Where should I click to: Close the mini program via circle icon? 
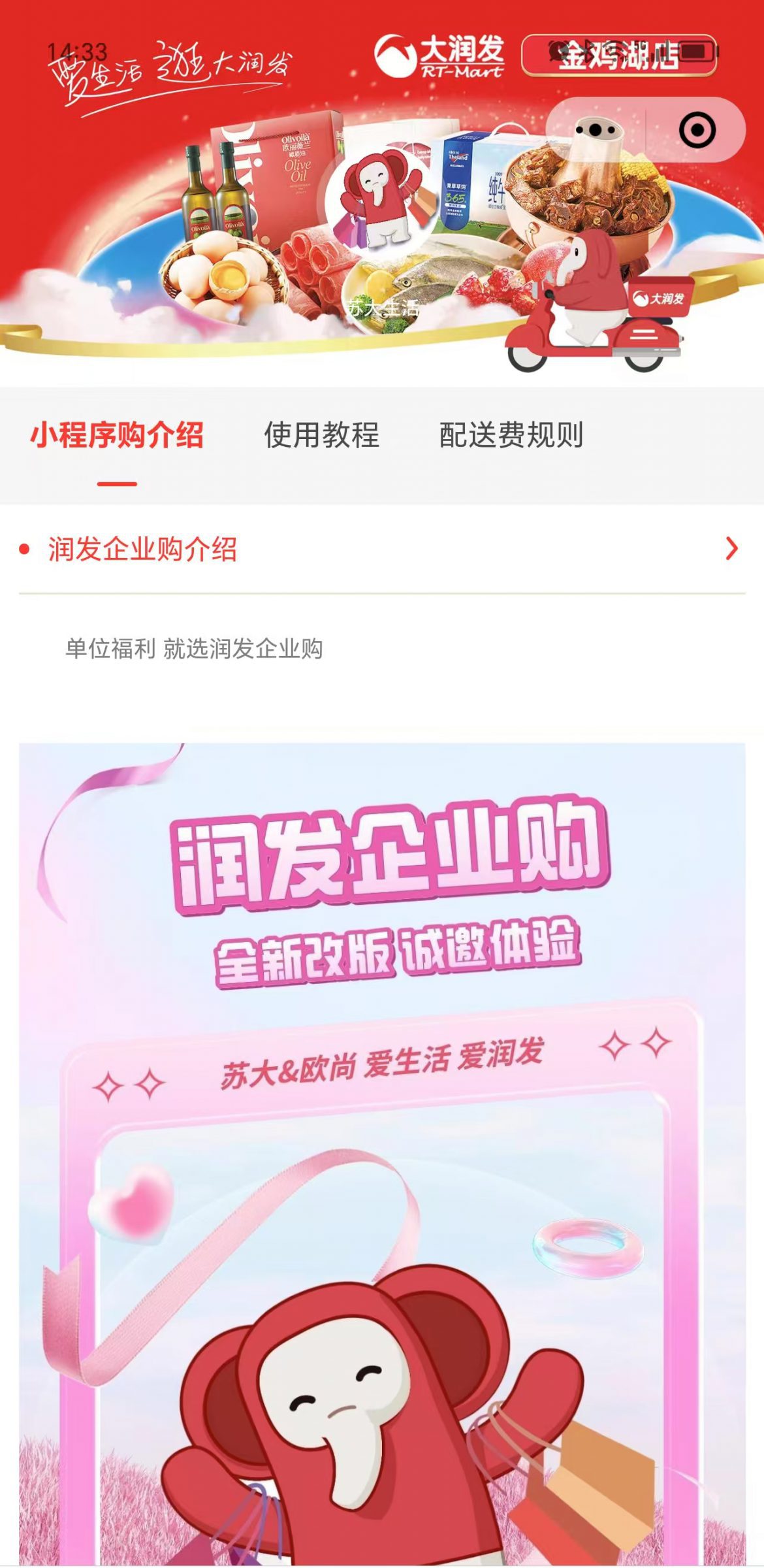pos(697,130)
